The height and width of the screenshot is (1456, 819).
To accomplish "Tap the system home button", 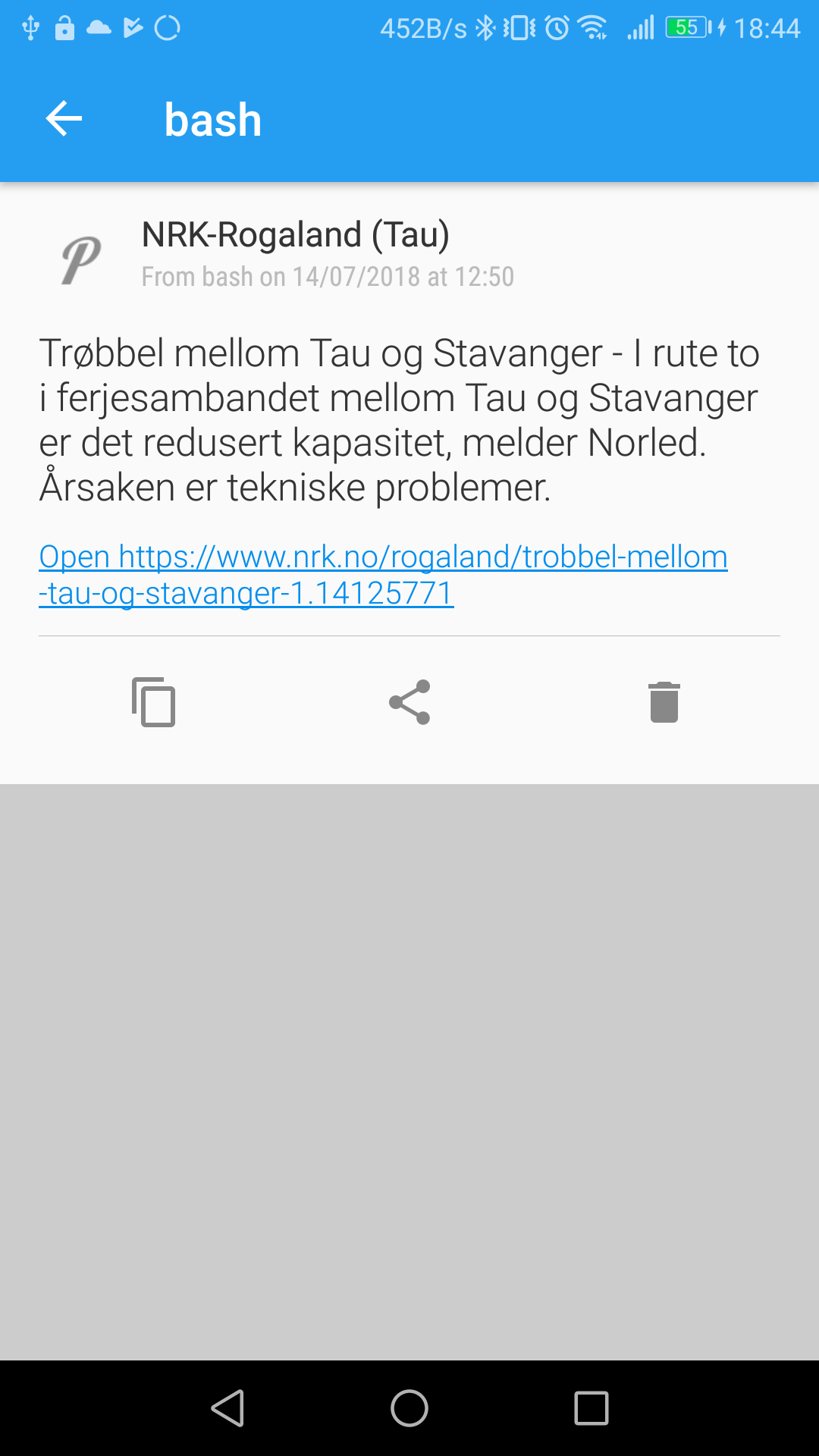I will [x=409, y=1408].
